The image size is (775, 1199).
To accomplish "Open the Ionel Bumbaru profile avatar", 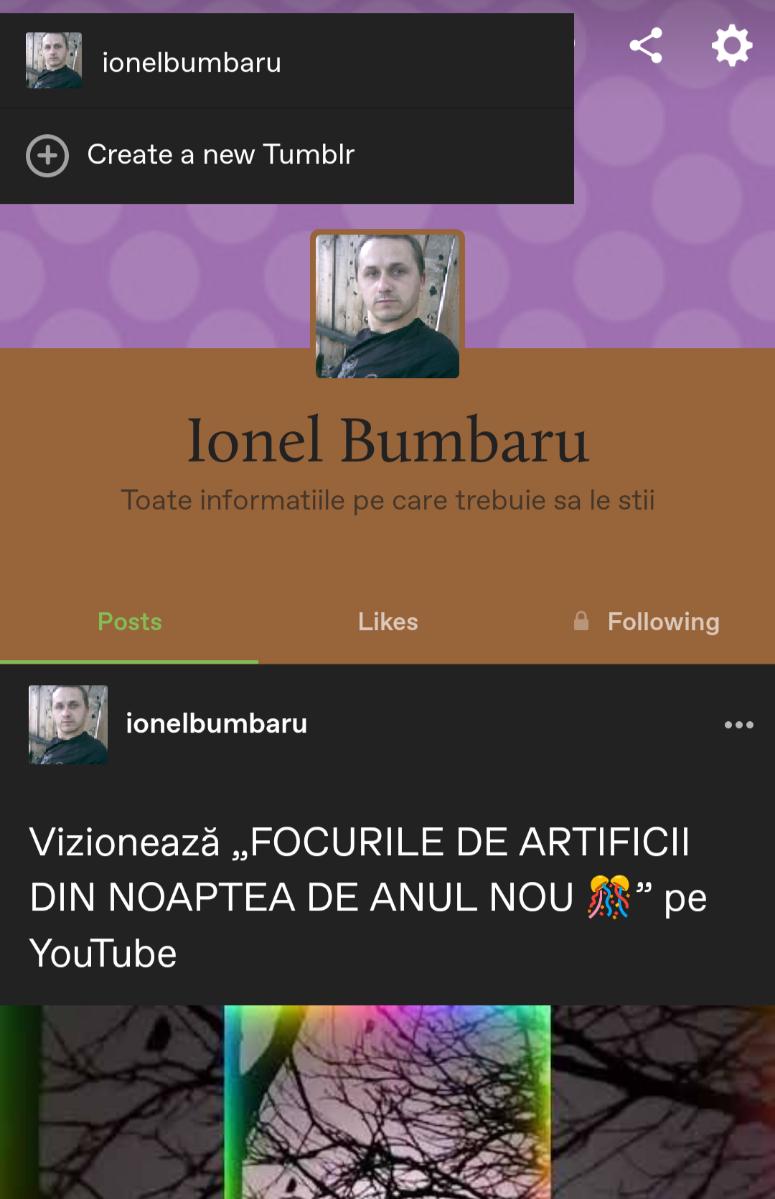I will [387, 306].
